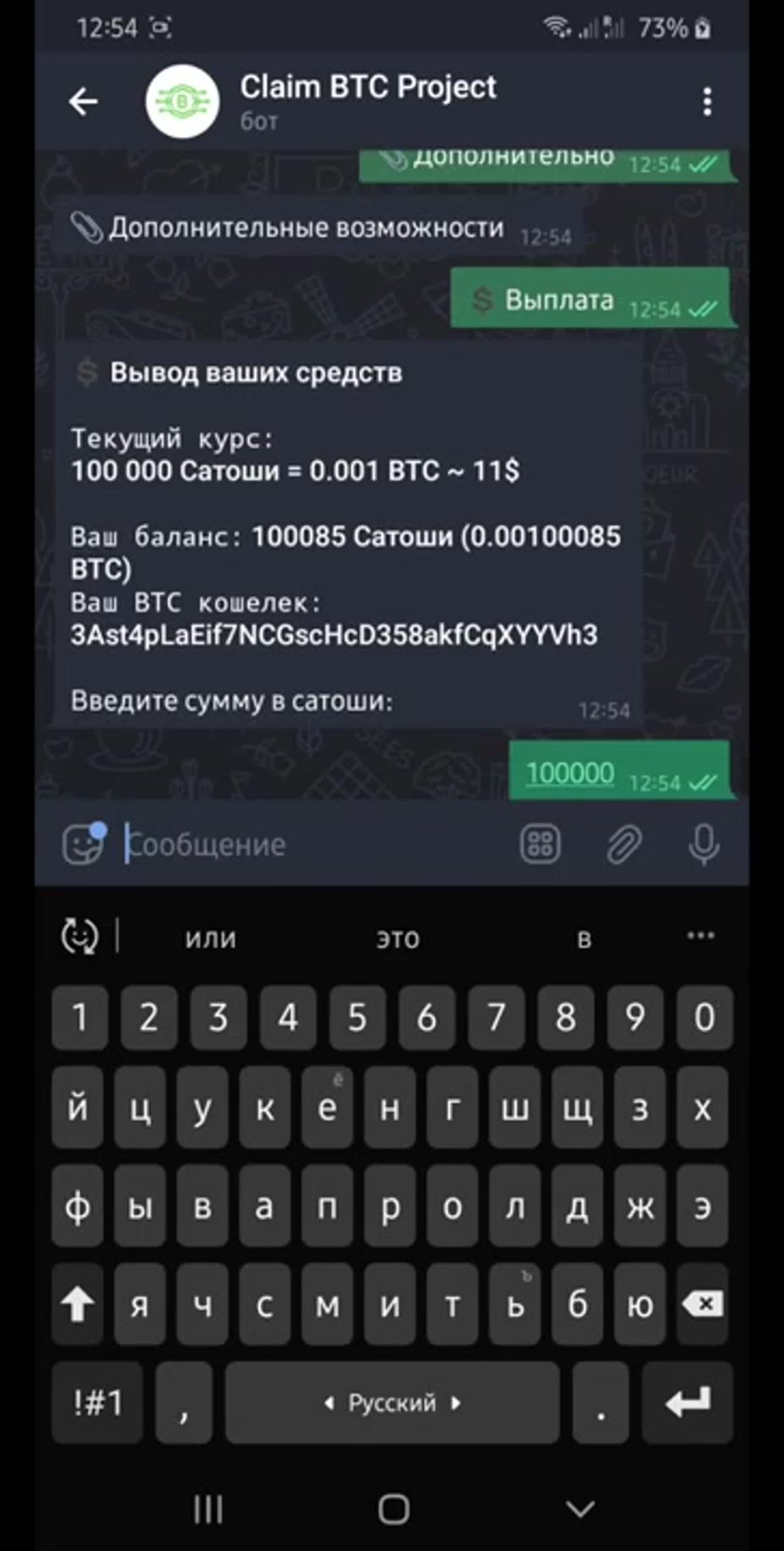Pick the keyboard suggestion "это"
The width and height of the screenshot is (784, 1551).
coord(398,938)
